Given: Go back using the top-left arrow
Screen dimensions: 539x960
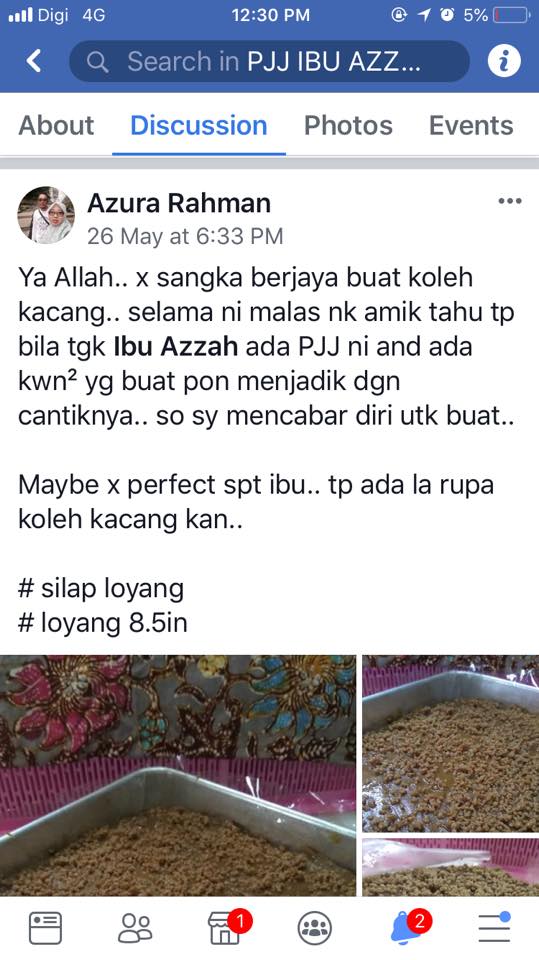Looking at the screenshot, I should (34, 61).
